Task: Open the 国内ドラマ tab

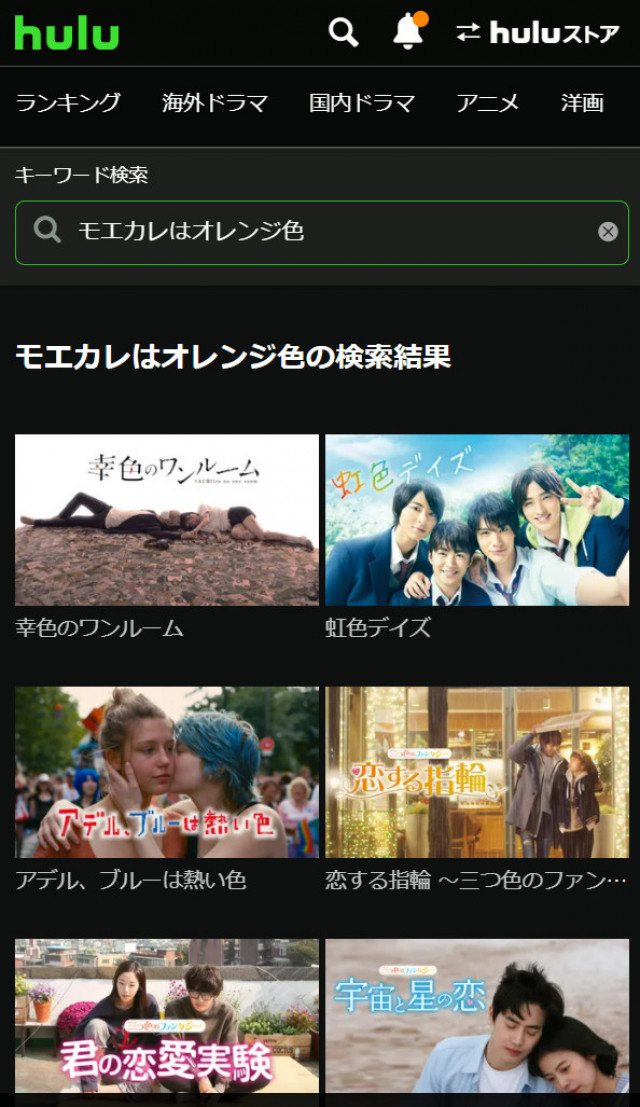Action: [362, 103]
